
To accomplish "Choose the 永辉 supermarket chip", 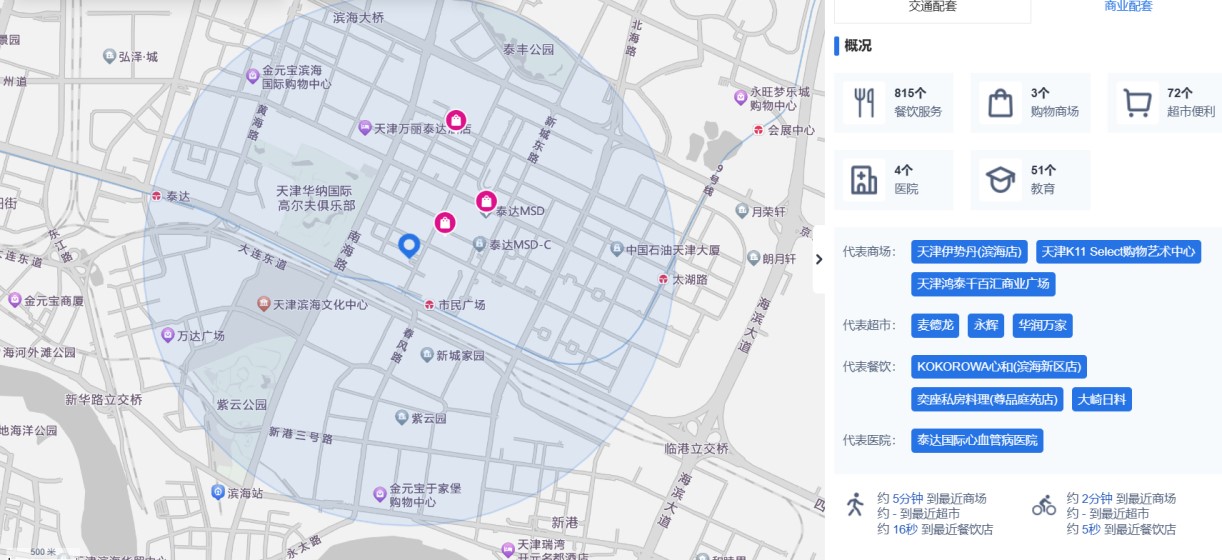I will 986,325.
